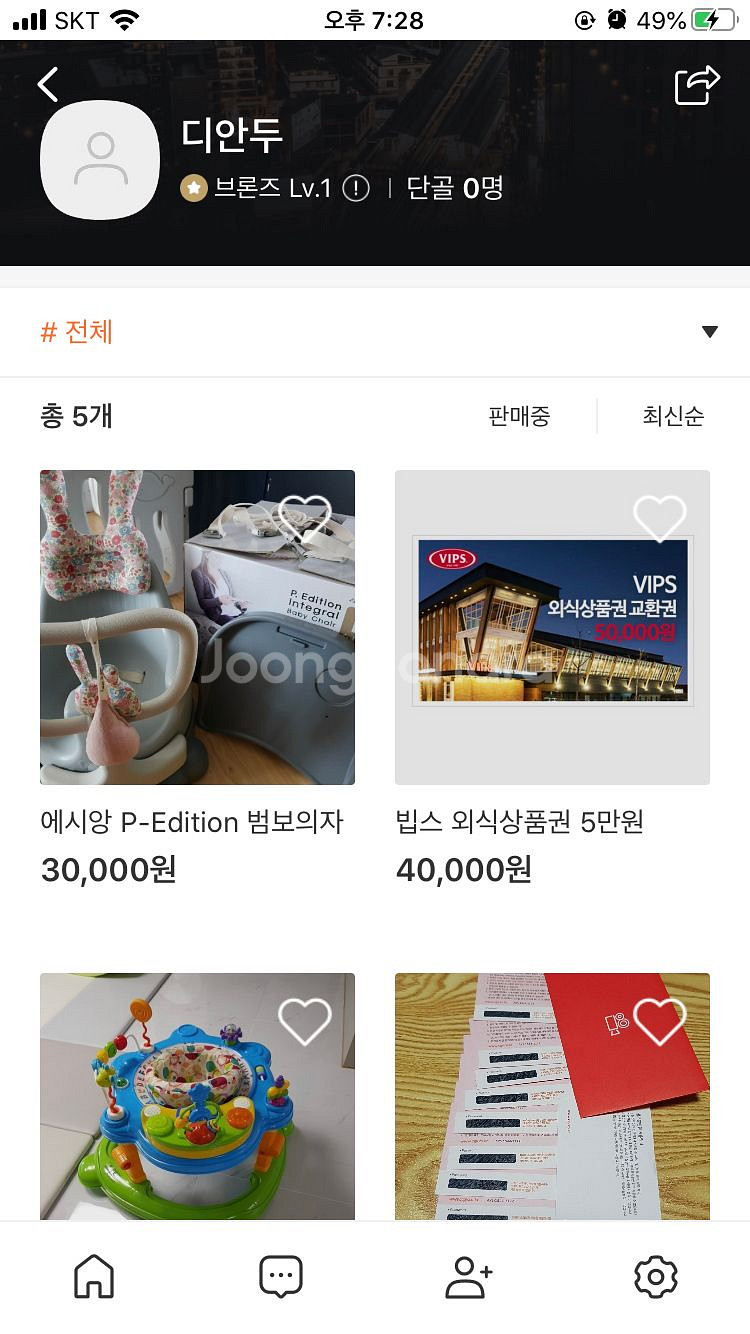Filter listings by 판매중
This screenshot has height=1334, width=750.
pos(519,416)
